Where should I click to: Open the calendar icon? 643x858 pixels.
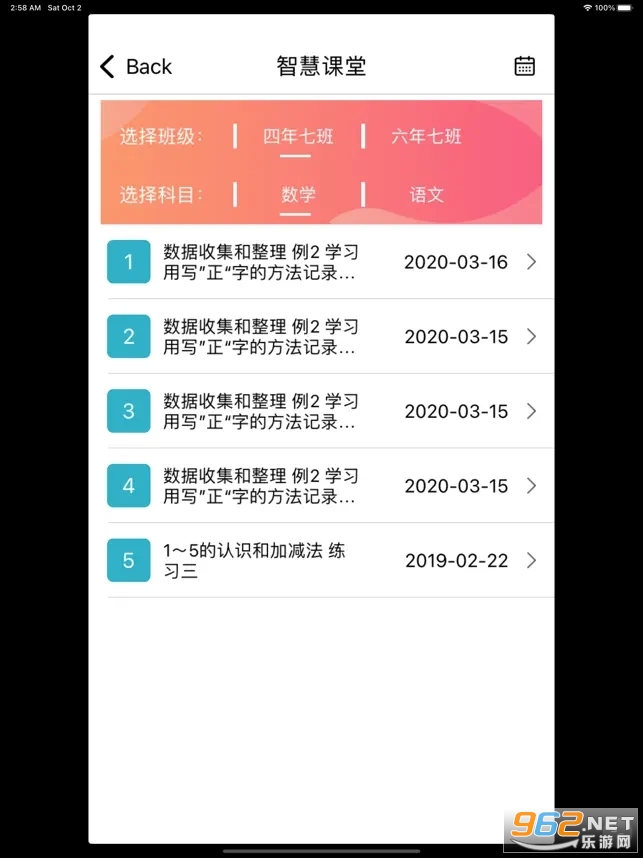pos(524,66)
